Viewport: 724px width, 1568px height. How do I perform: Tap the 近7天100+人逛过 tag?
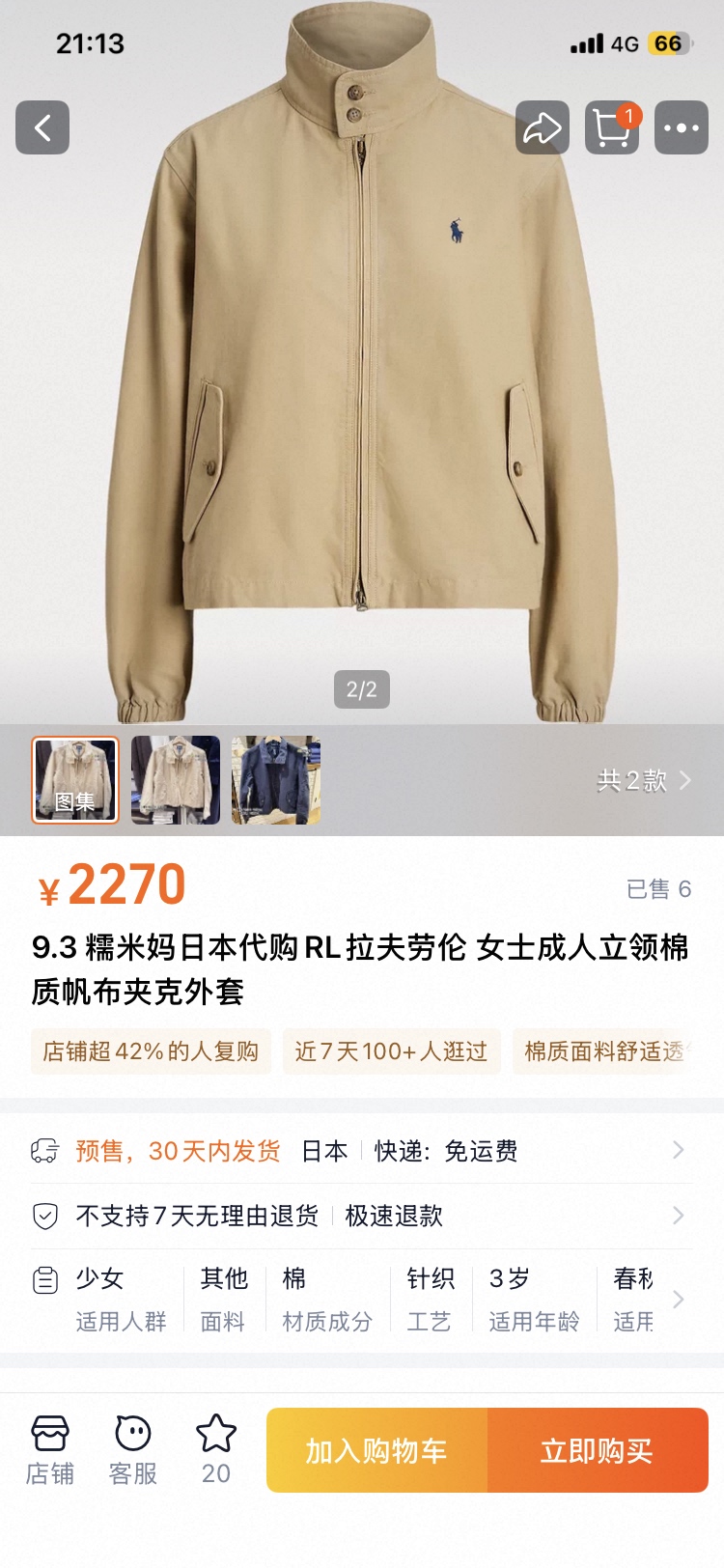click(391, 1051)
